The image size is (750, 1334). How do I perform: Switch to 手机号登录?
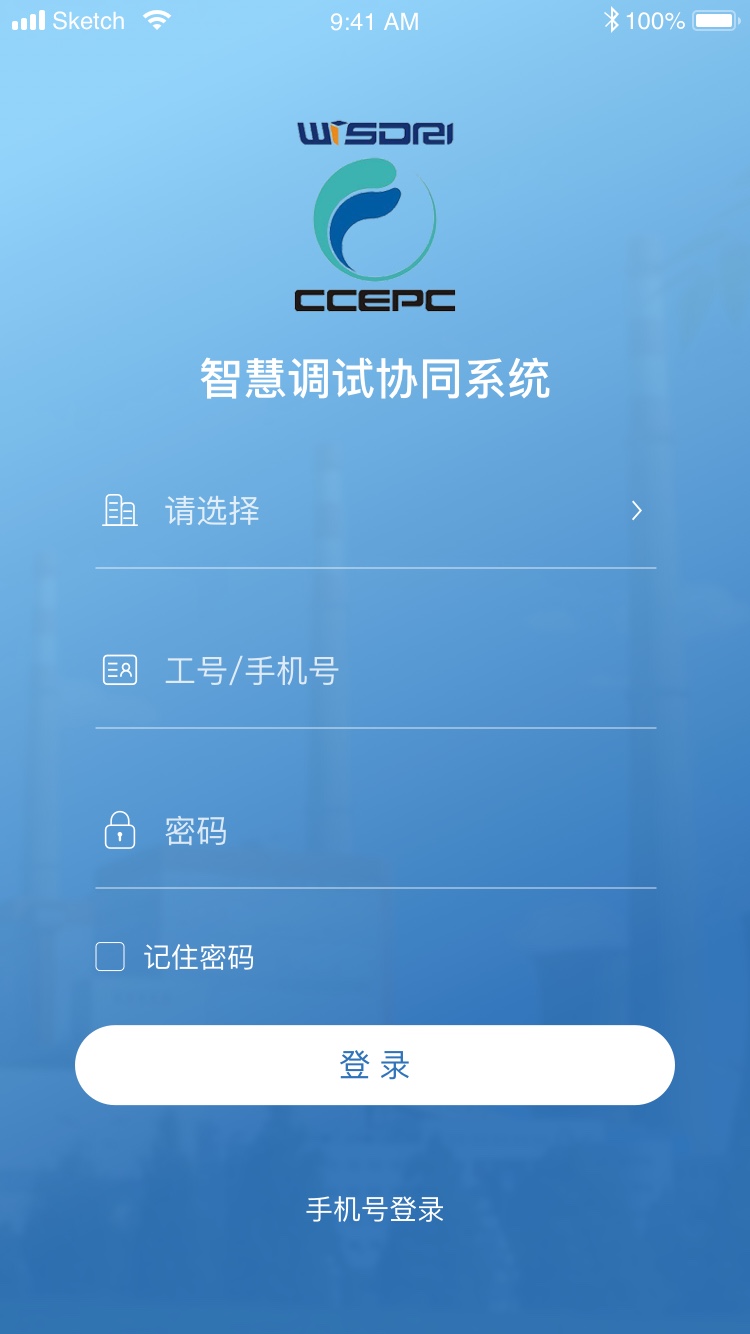(x=375, y=1209)
